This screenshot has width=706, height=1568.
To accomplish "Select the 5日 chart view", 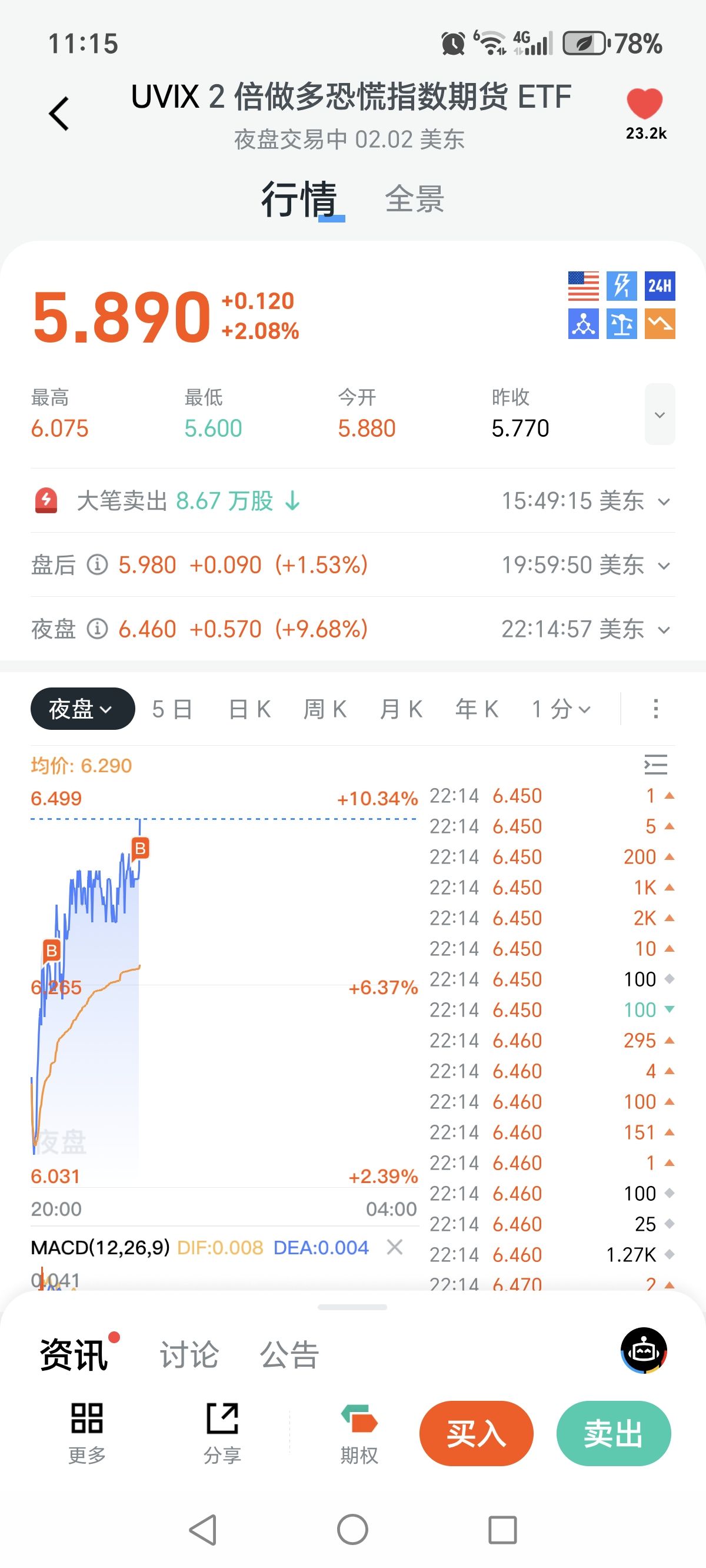I will tap(172, 709).
